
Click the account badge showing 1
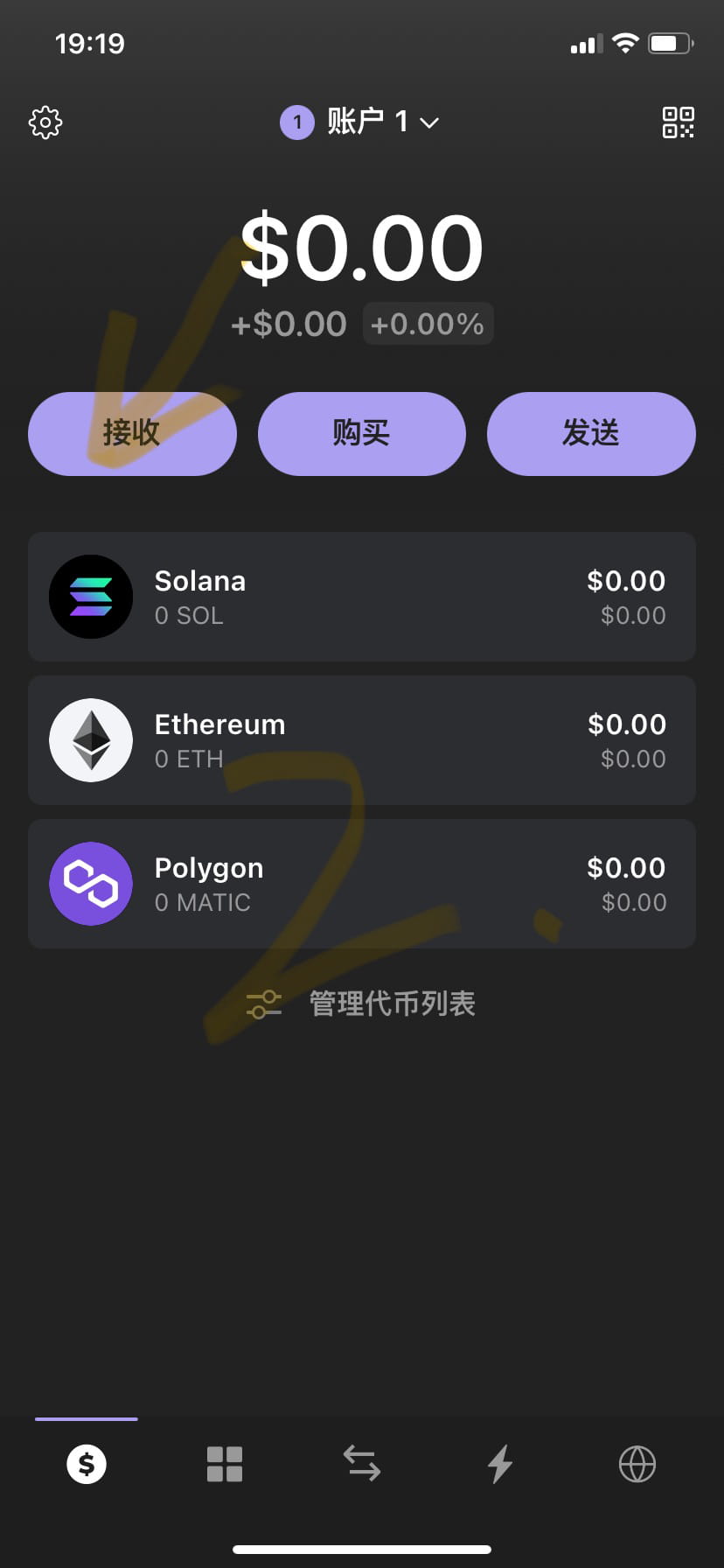click(x=297, y=122)
